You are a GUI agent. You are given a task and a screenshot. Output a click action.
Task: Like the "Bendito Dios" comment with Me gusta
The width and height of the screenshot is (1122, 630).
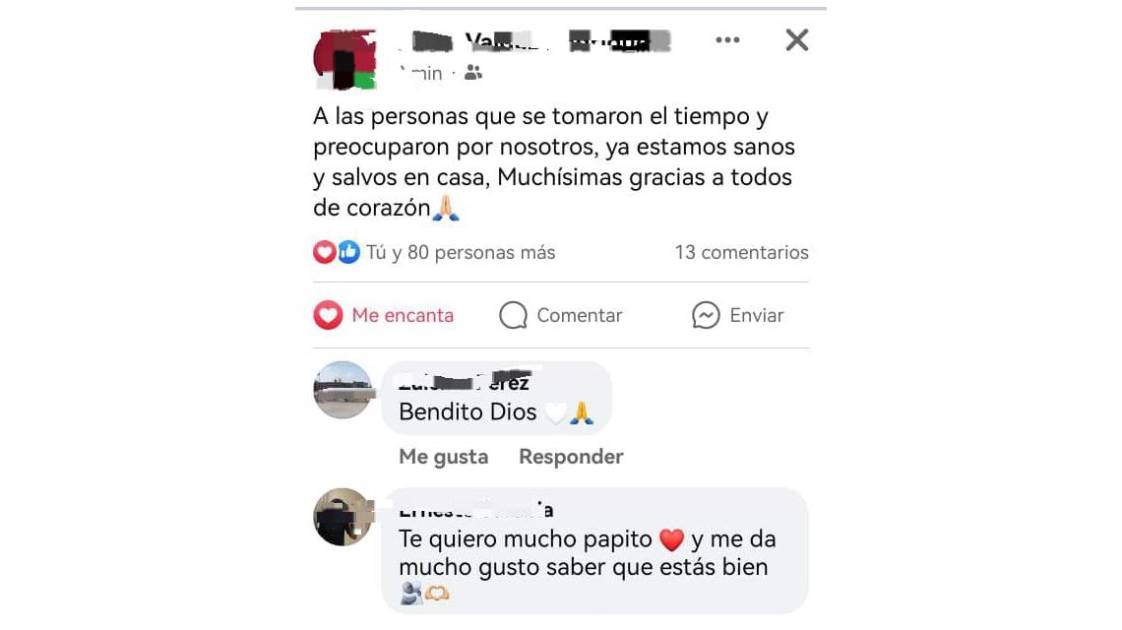click(443, 457)
